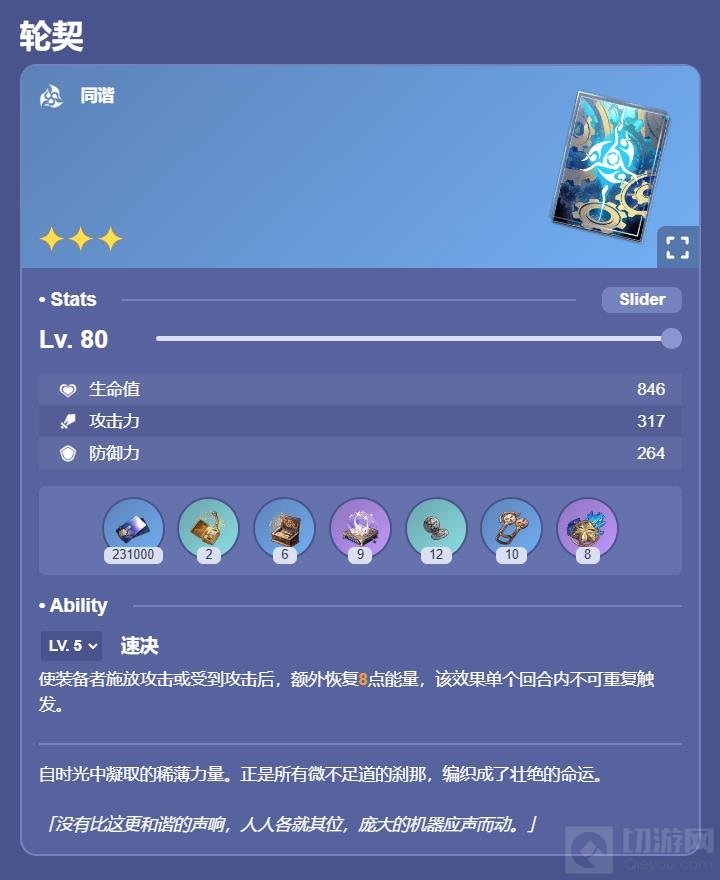This screenshot has height=880, width=720.
Task: Tap the Lv. 80 level slider handle
Action: 671,339
